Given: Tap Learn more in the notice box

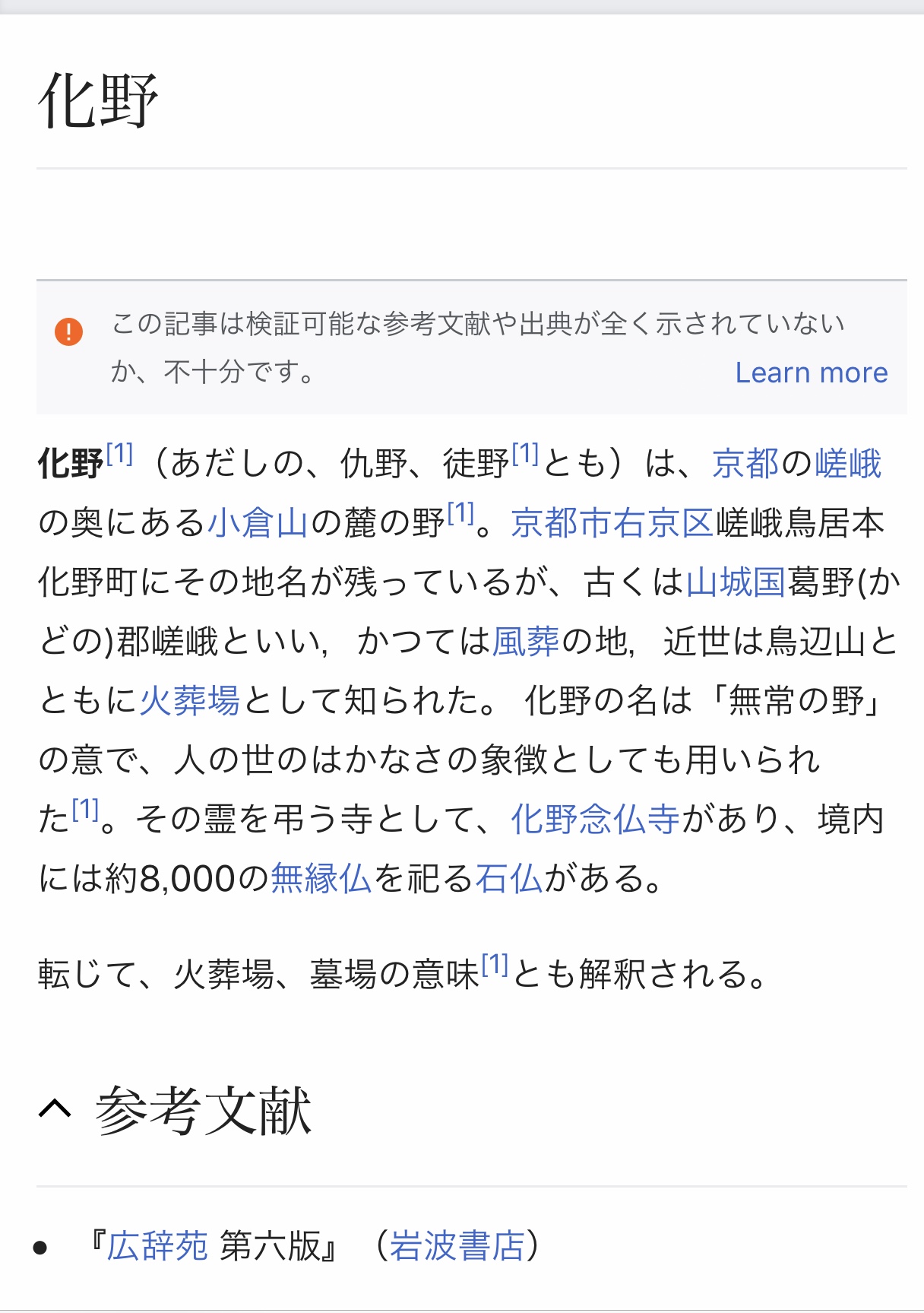Looking at the screenshot, I should (811, 373).
